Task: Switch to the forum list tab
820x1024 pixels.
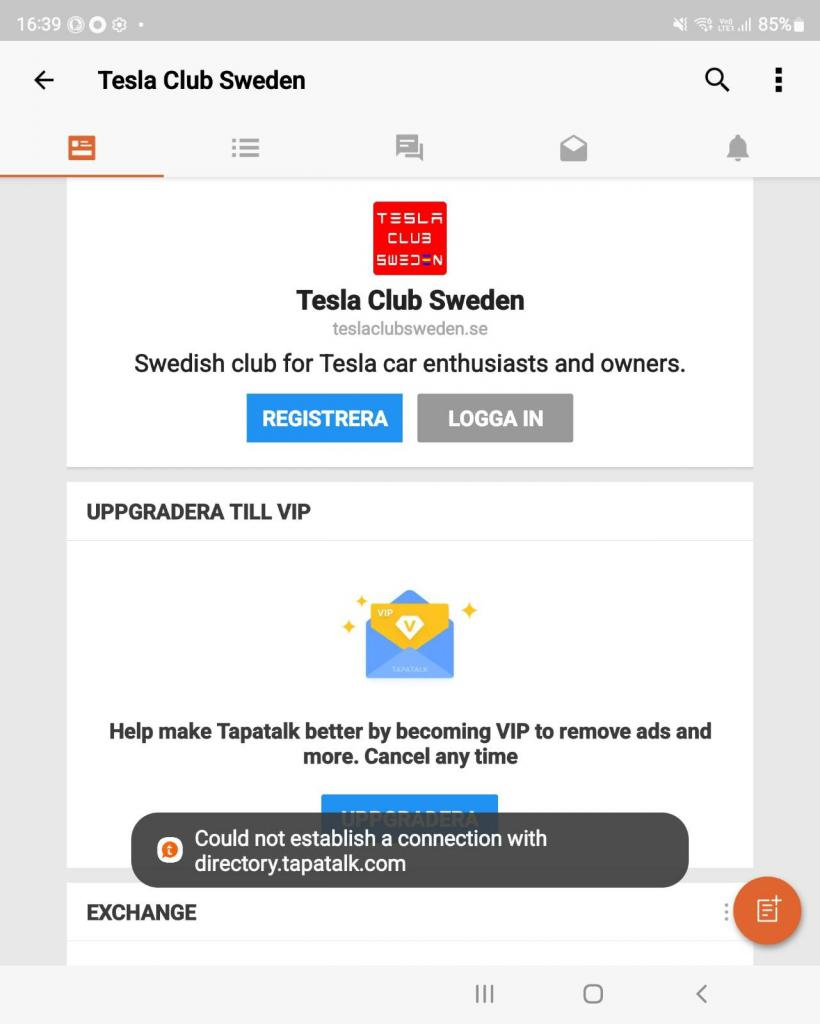Action: point(245,148)
